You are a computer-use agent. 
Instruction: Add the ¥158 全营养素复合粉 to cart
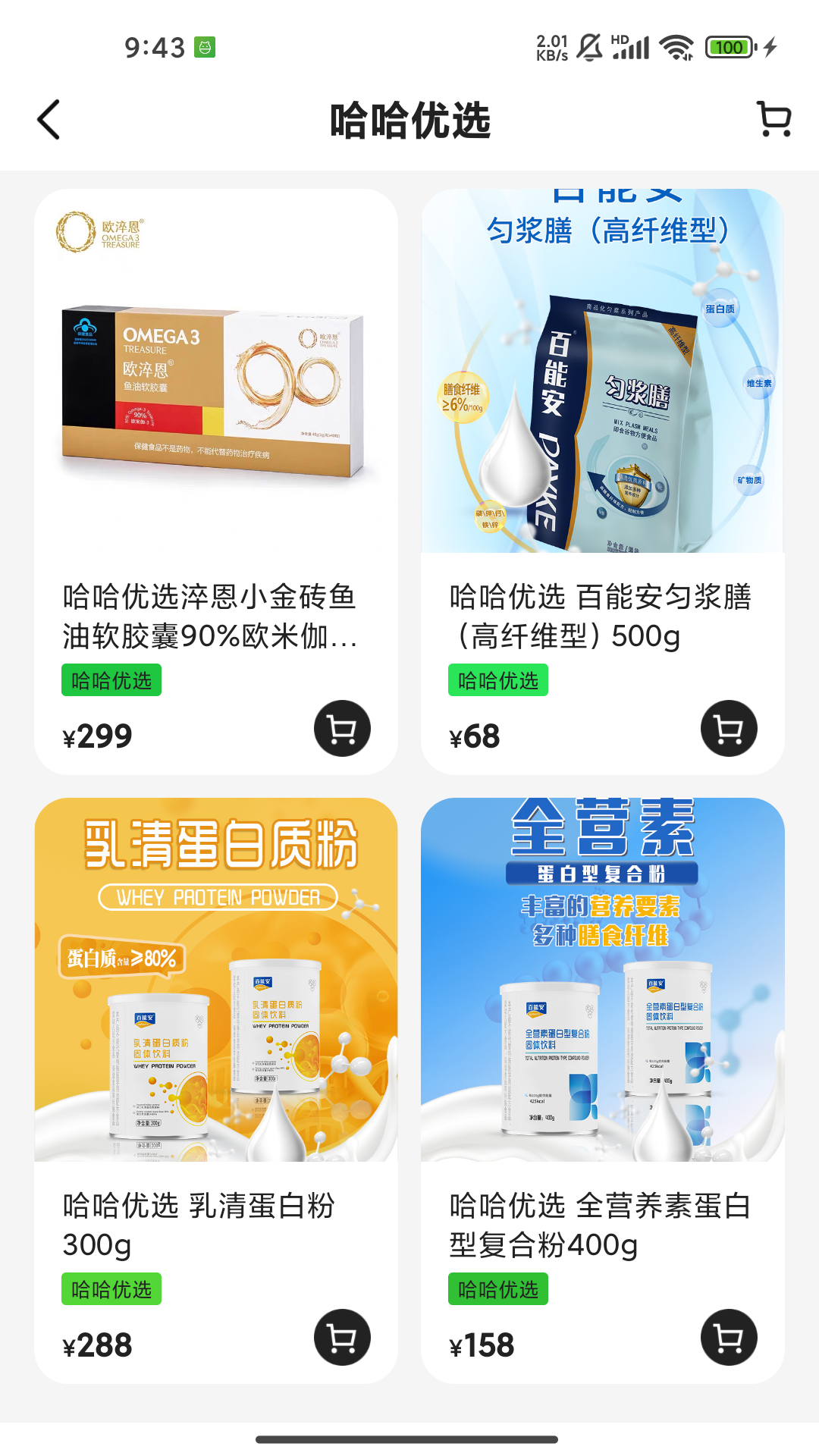coord(729,1338)
